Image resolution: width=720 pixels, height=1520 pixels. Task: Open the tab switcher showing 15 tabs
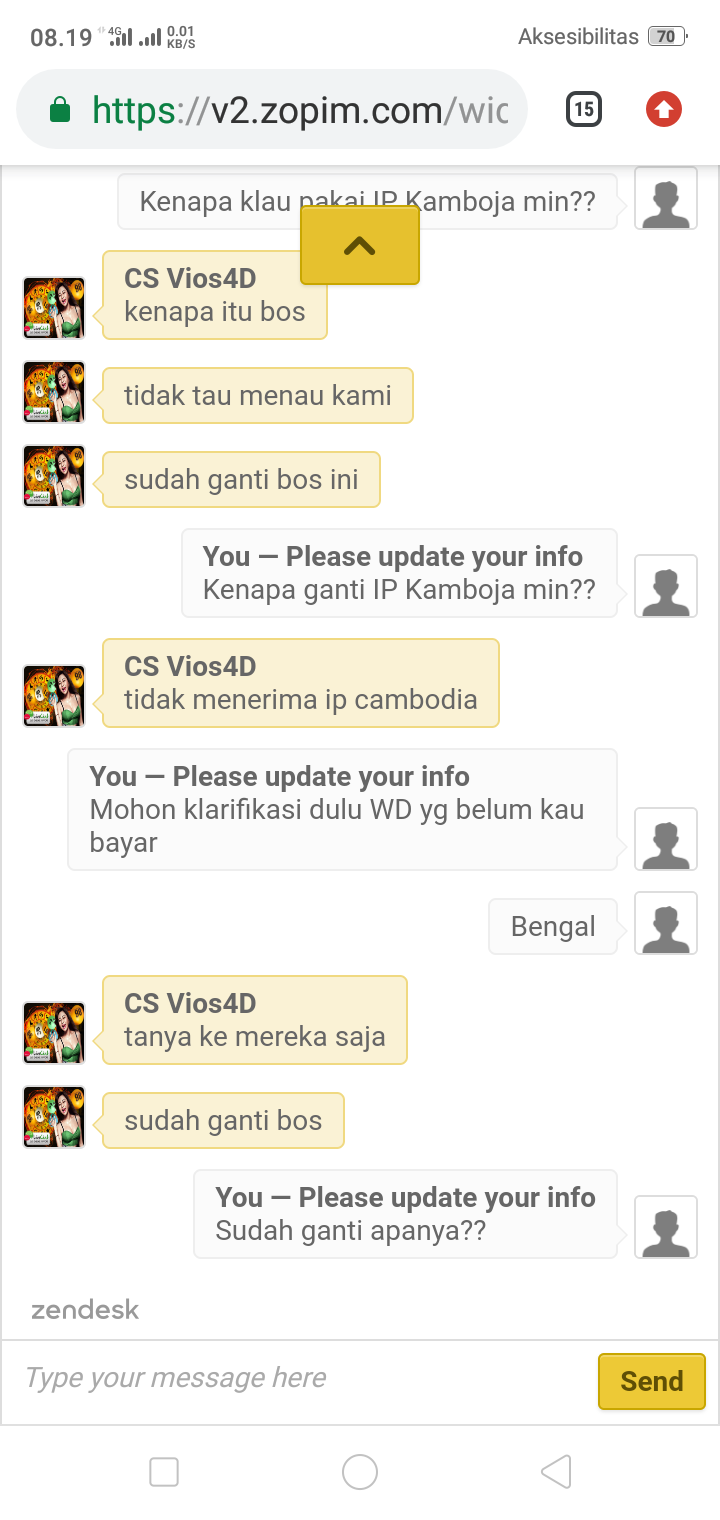click(584, 109)
